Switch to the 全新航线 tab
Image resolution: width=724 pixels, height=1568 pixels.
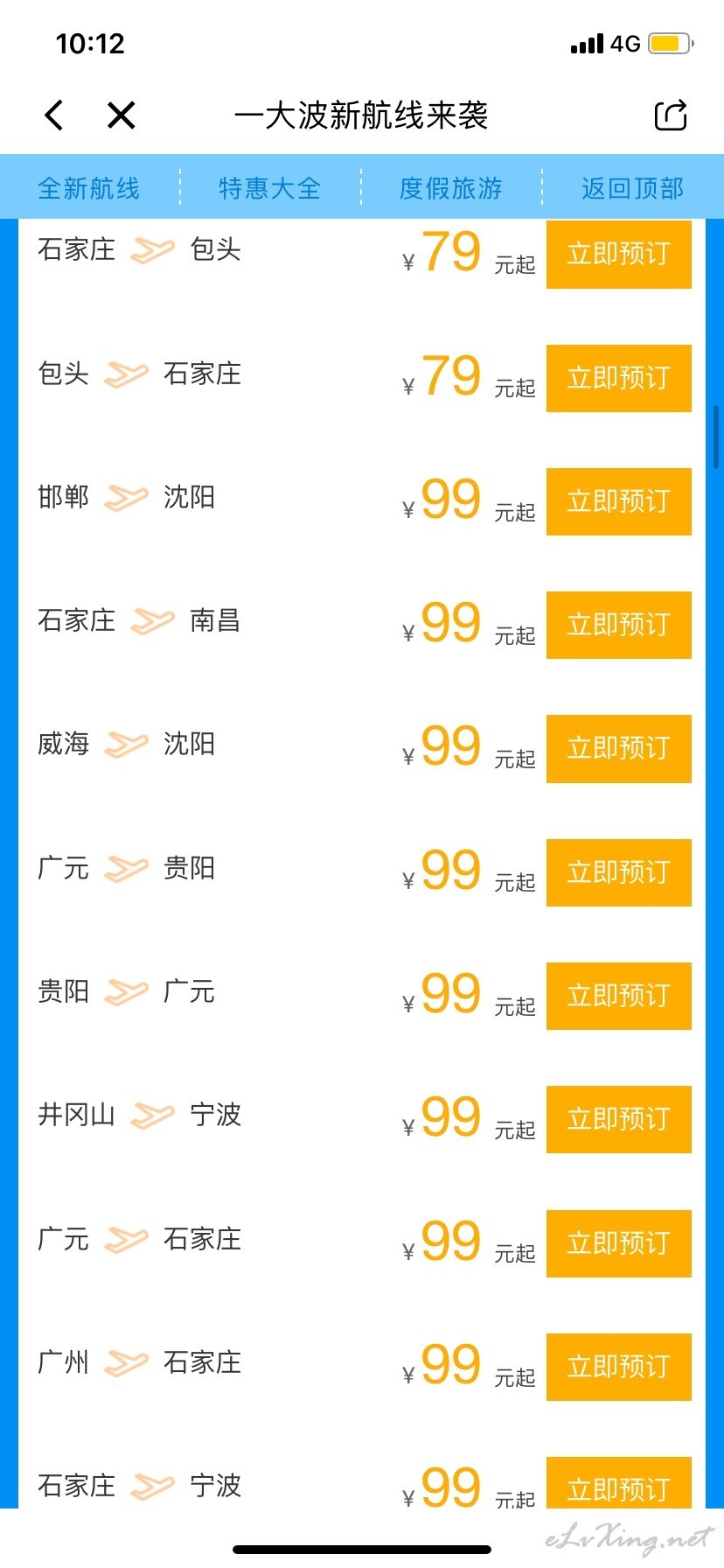tap(89, 188)
